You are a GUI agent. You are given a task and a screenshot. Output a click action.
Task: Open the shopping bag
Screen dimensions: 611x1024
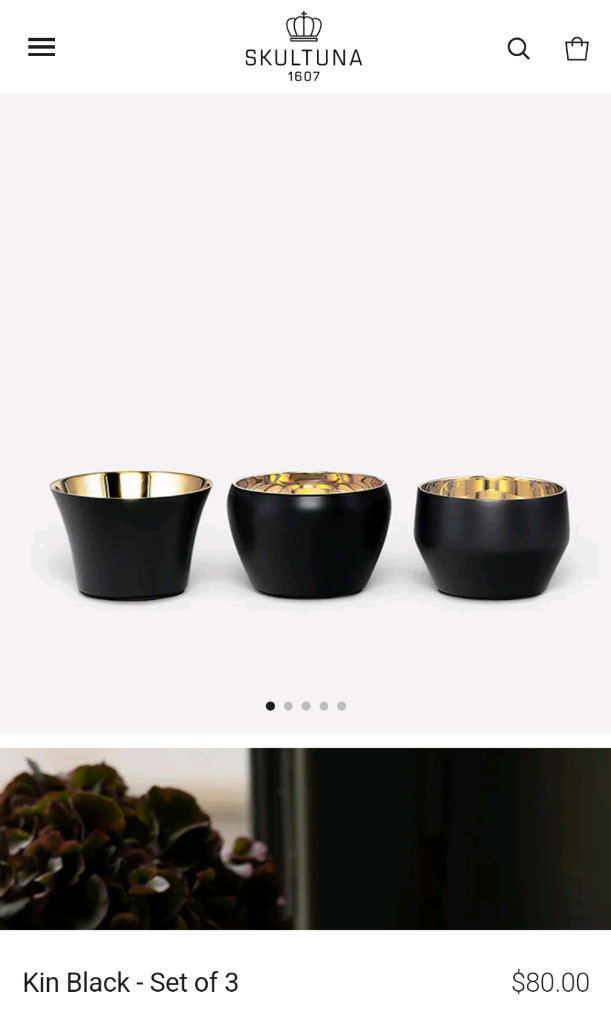pyautogui.click(x=577, y=48)
